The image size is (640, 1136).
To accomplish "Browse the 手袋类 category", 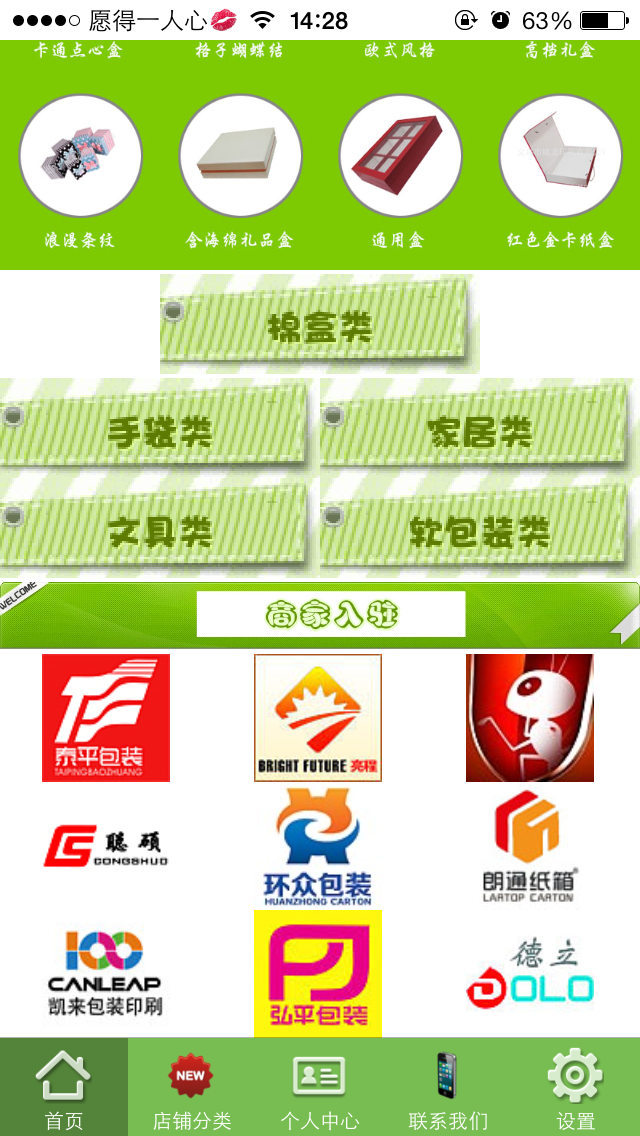I will click(156, 425).
